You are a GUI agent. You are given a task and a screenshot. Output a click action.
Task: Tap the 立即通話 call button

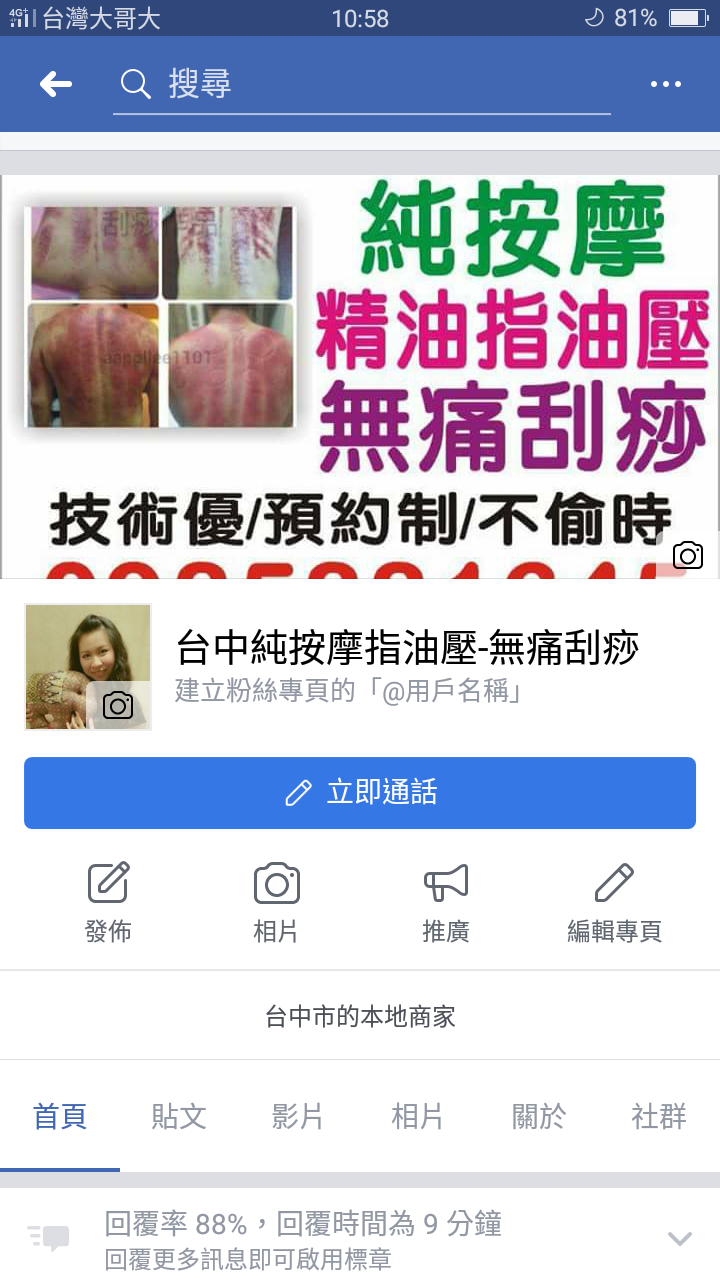coord(360,793)
